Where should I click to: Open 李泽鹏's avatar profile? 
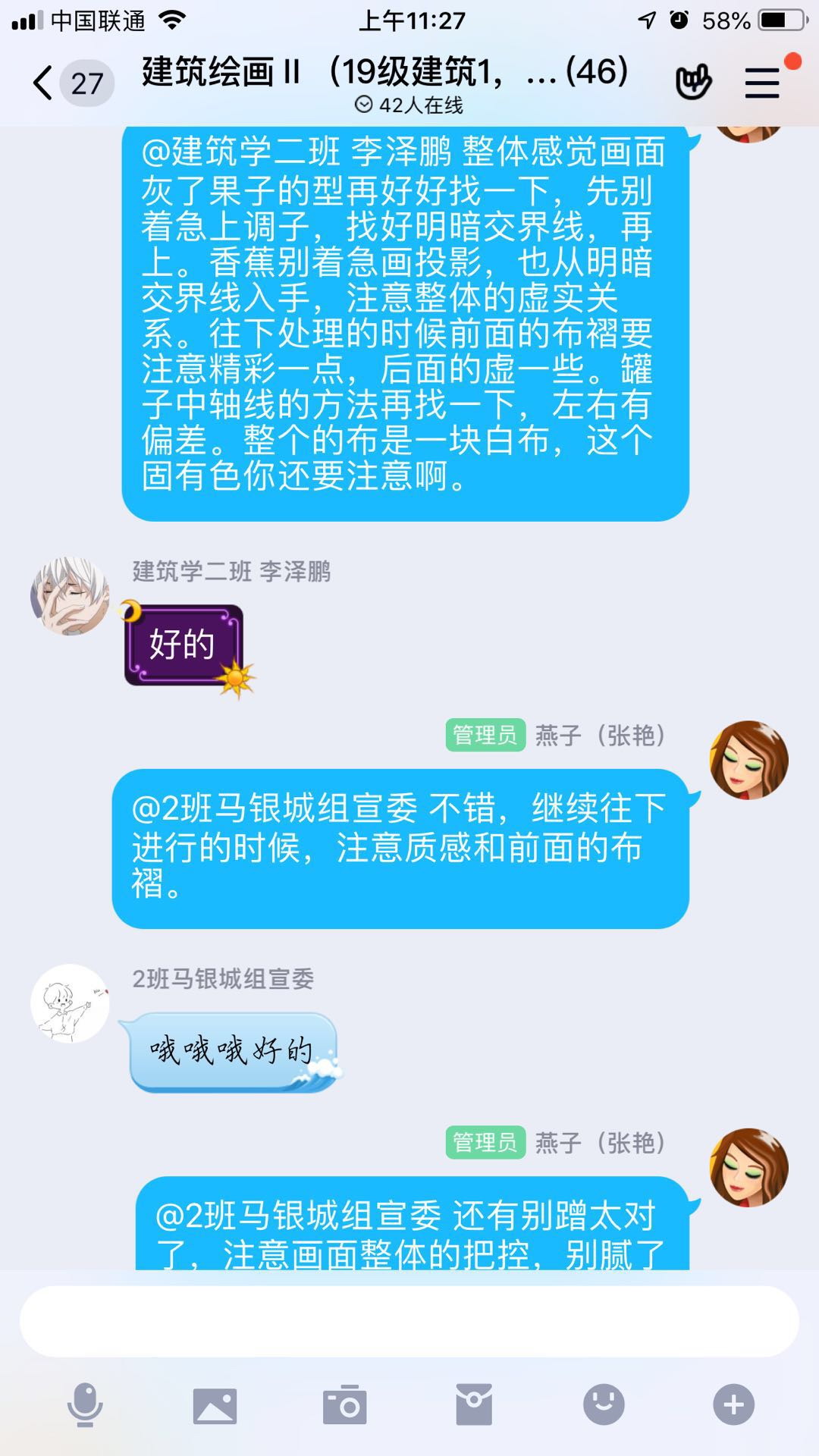(70, 596)
